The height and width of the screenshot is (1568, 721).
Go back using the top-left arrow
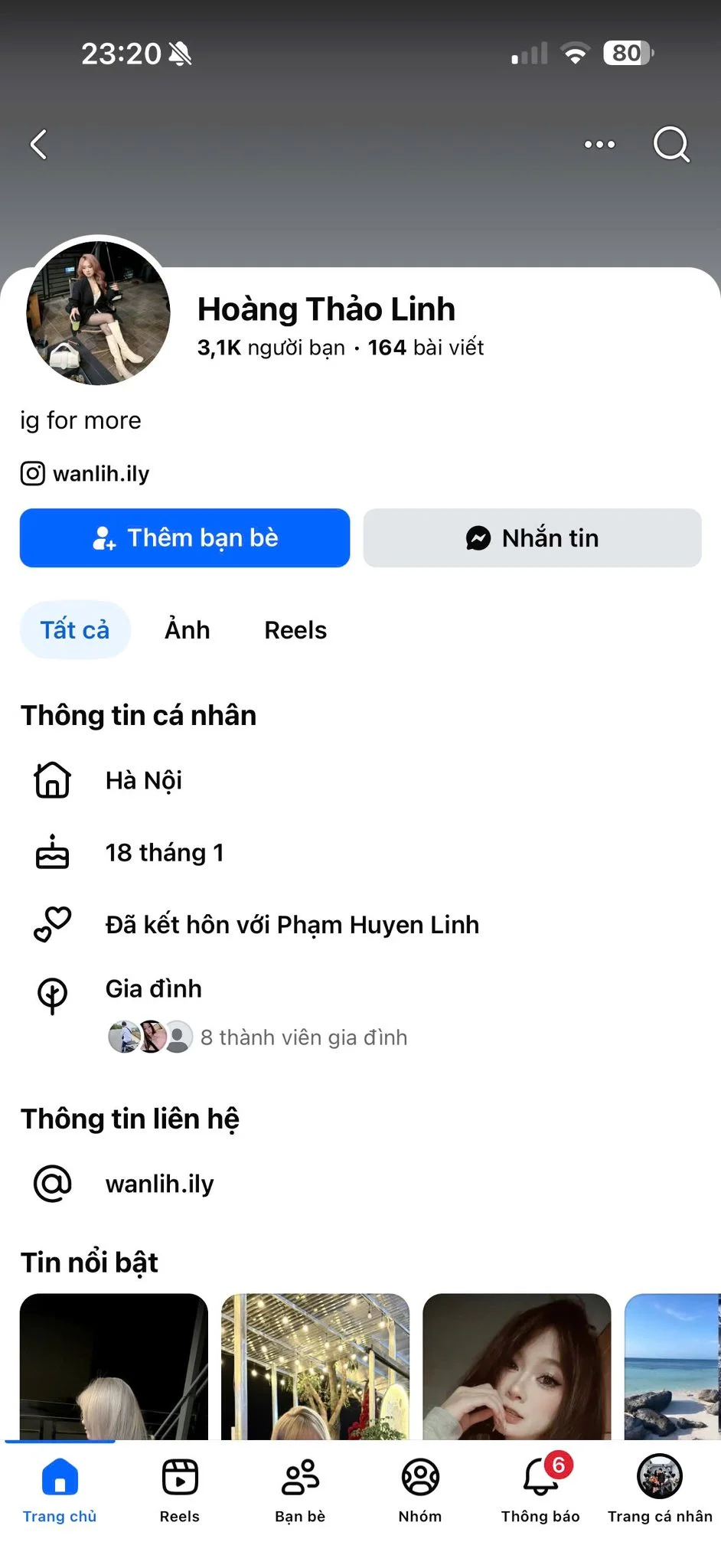click(x=39, y=144)
